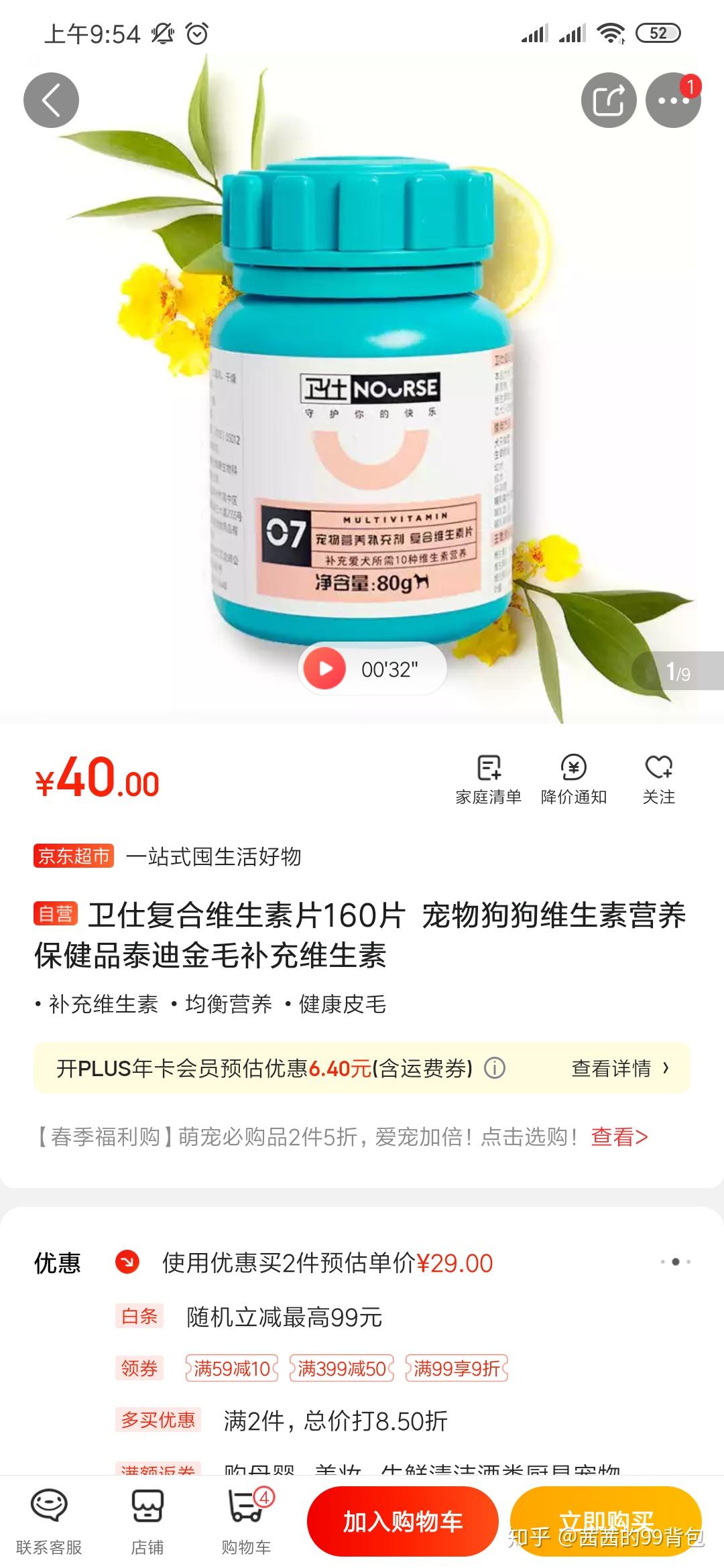Share this product
The height and width of the screenshot is (1568, 724).
tap(608, 101)
